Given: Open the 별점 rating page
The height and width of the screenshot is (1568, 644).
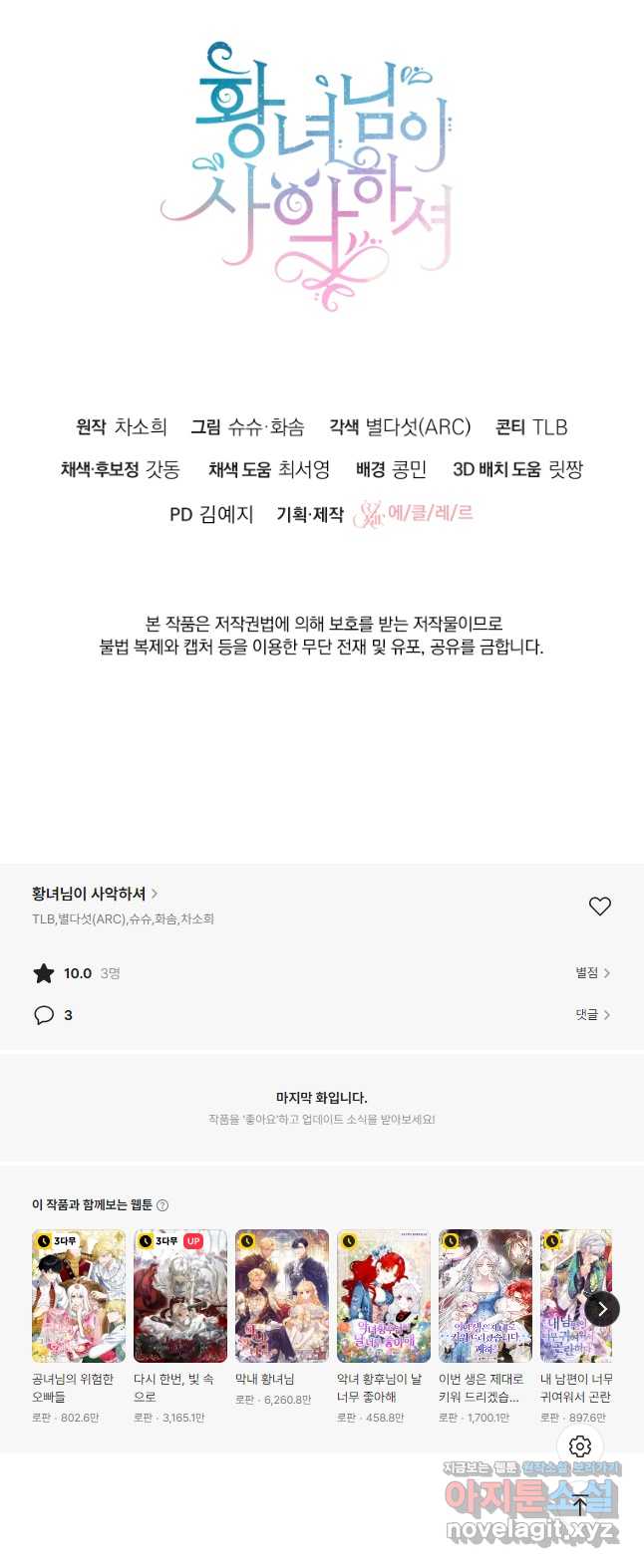Looking at the screenshot, I should [x=592, y=972].
